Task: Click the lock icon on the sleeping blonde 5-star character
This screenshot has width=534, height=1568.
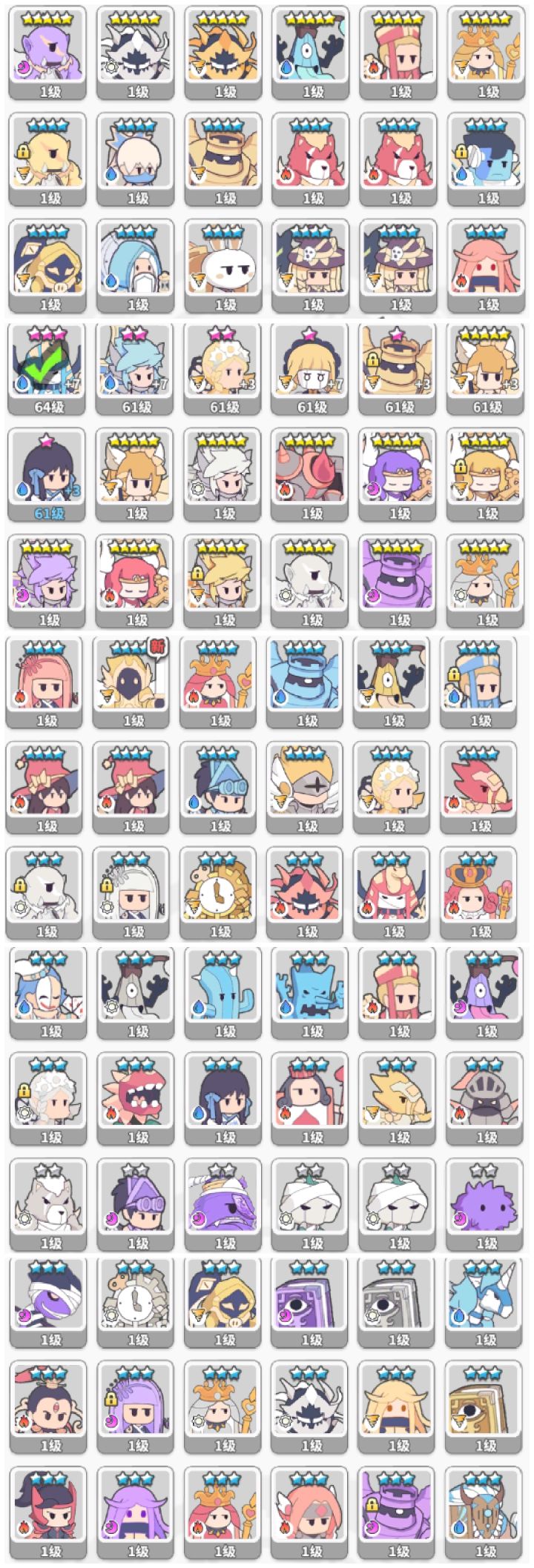Action: (461, 468)
